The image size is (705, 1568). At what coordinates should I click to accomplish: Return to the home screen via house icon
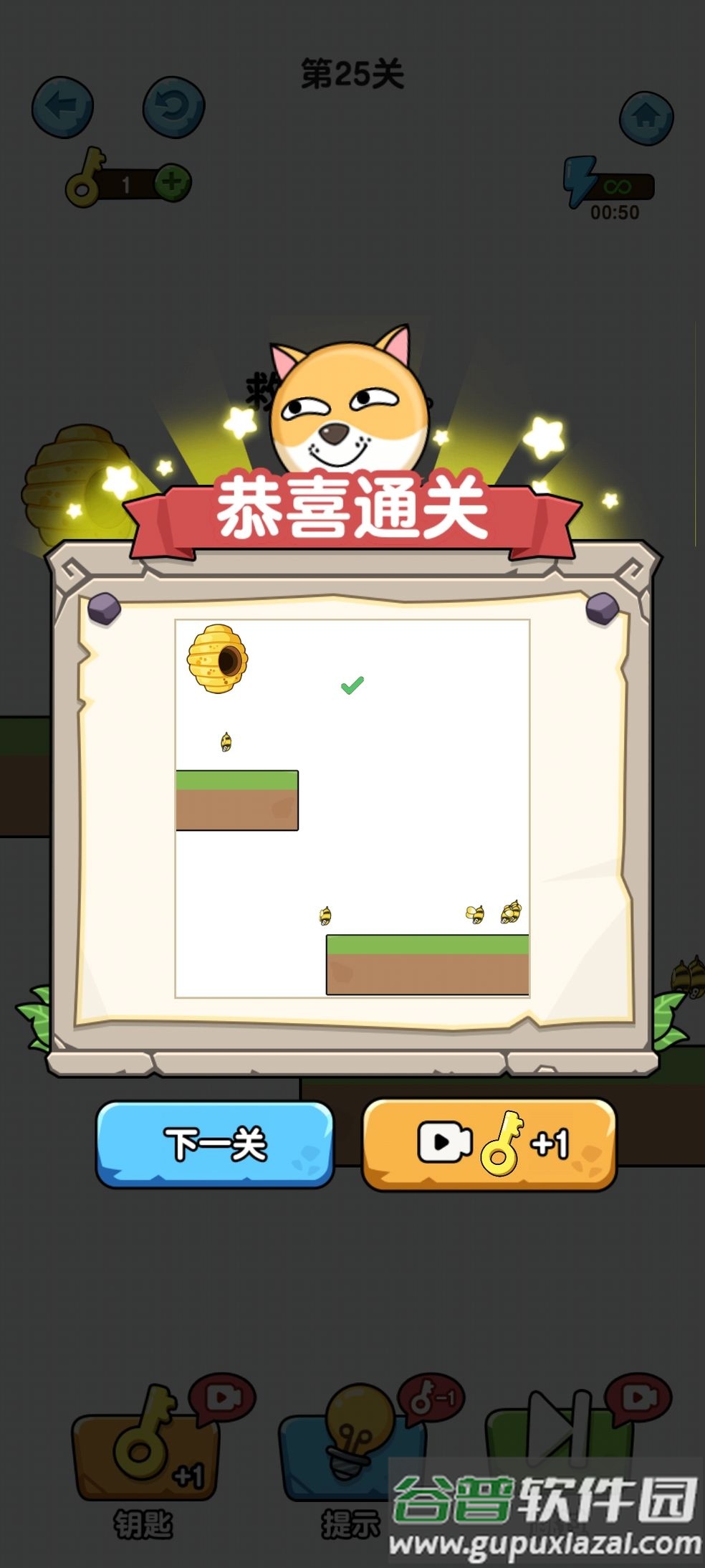pyautogui.click(x=646, y=118)
